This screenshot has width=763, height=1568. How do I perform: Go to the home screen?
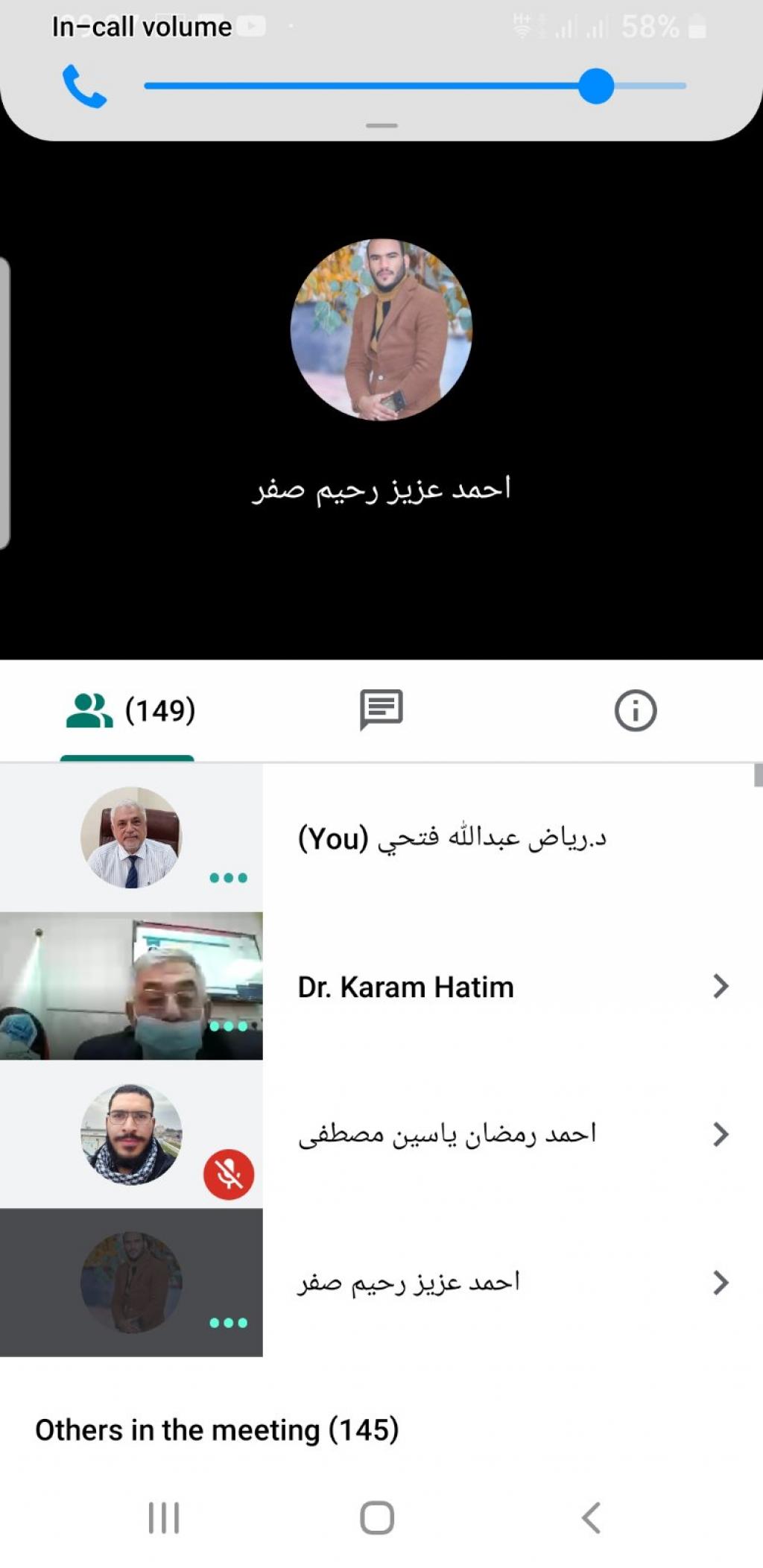click(x=377, y=1518)
